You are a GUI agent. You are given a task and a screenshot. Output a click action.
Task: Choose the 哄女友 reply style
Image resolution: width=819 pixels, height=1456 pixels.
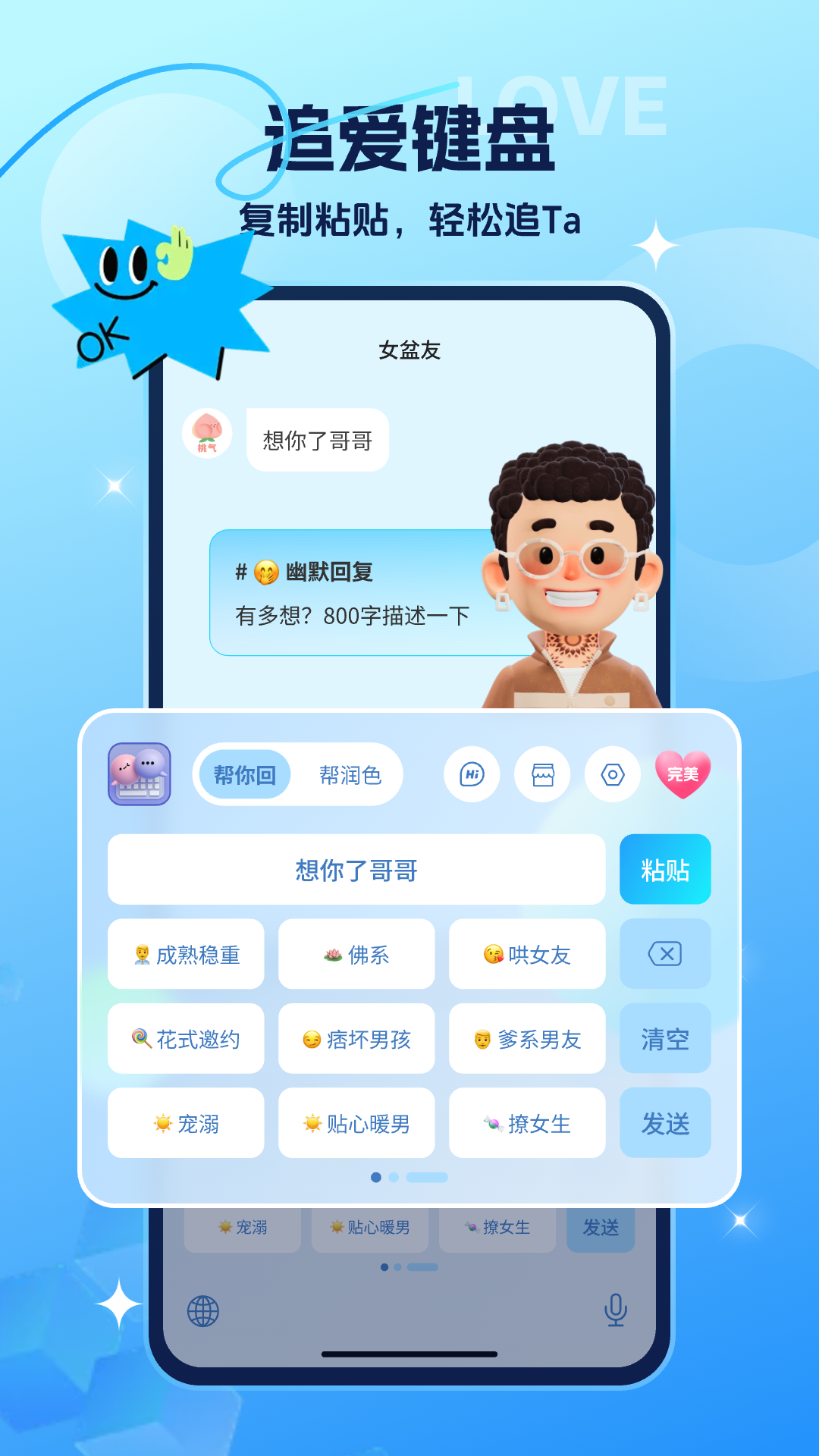pyautogui.click(x=526, y=955)
